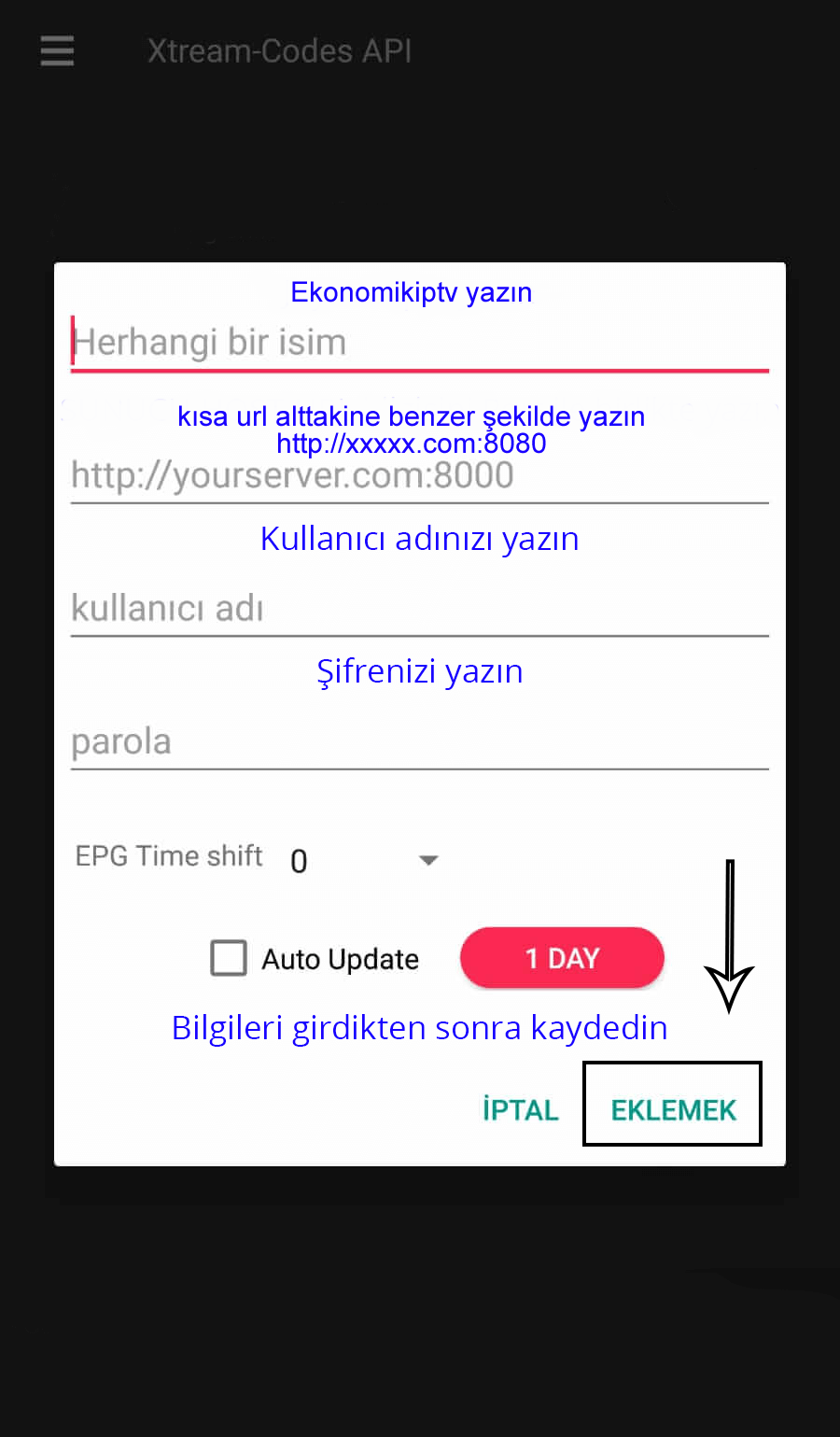Cancel with the İPTAL button

[x=520, y=1109]
